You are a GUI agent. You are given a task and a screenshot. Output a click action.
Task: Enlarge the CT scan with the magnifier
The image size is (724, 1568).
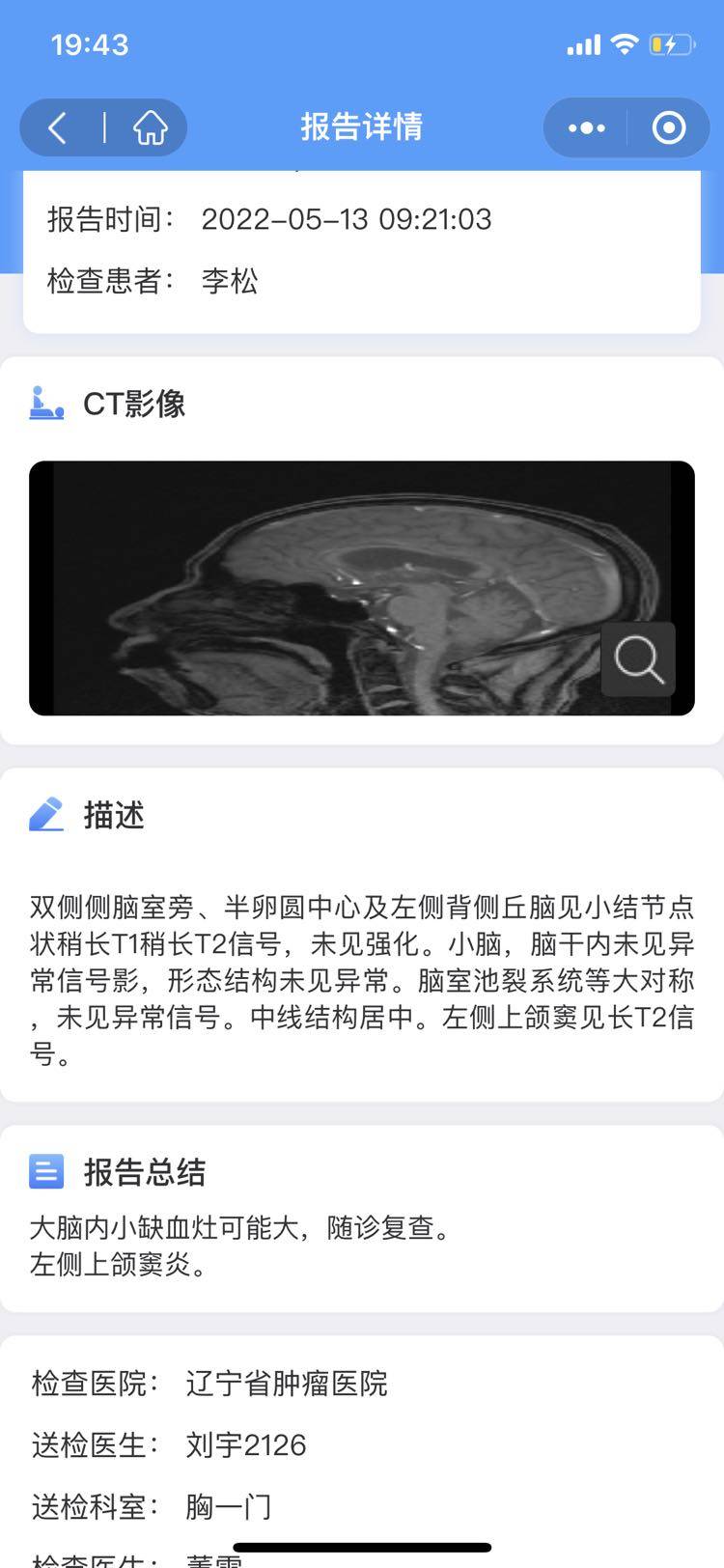[x=638, y=659]
